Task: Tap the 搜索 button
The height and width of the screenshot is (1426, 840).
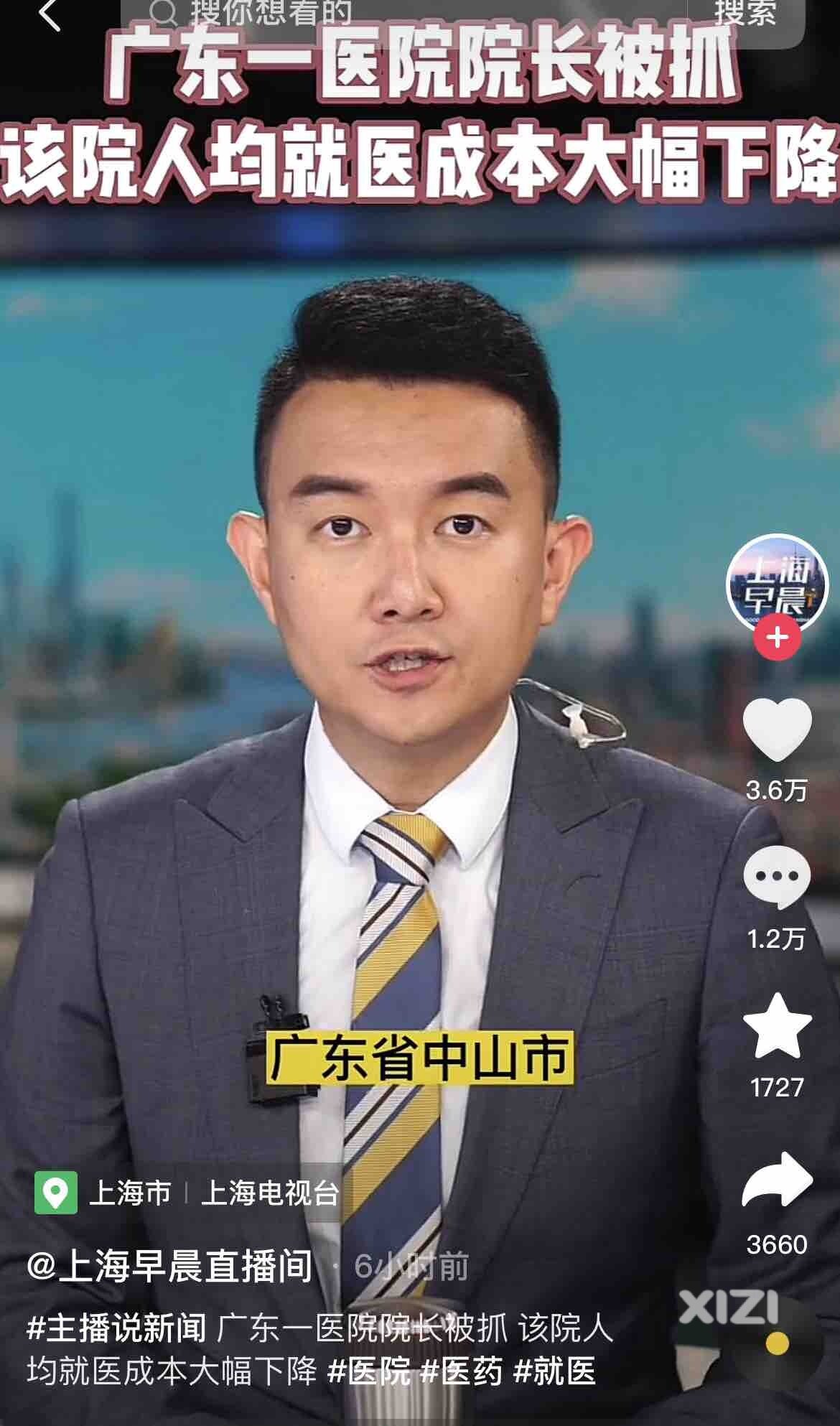Action: 745,13
